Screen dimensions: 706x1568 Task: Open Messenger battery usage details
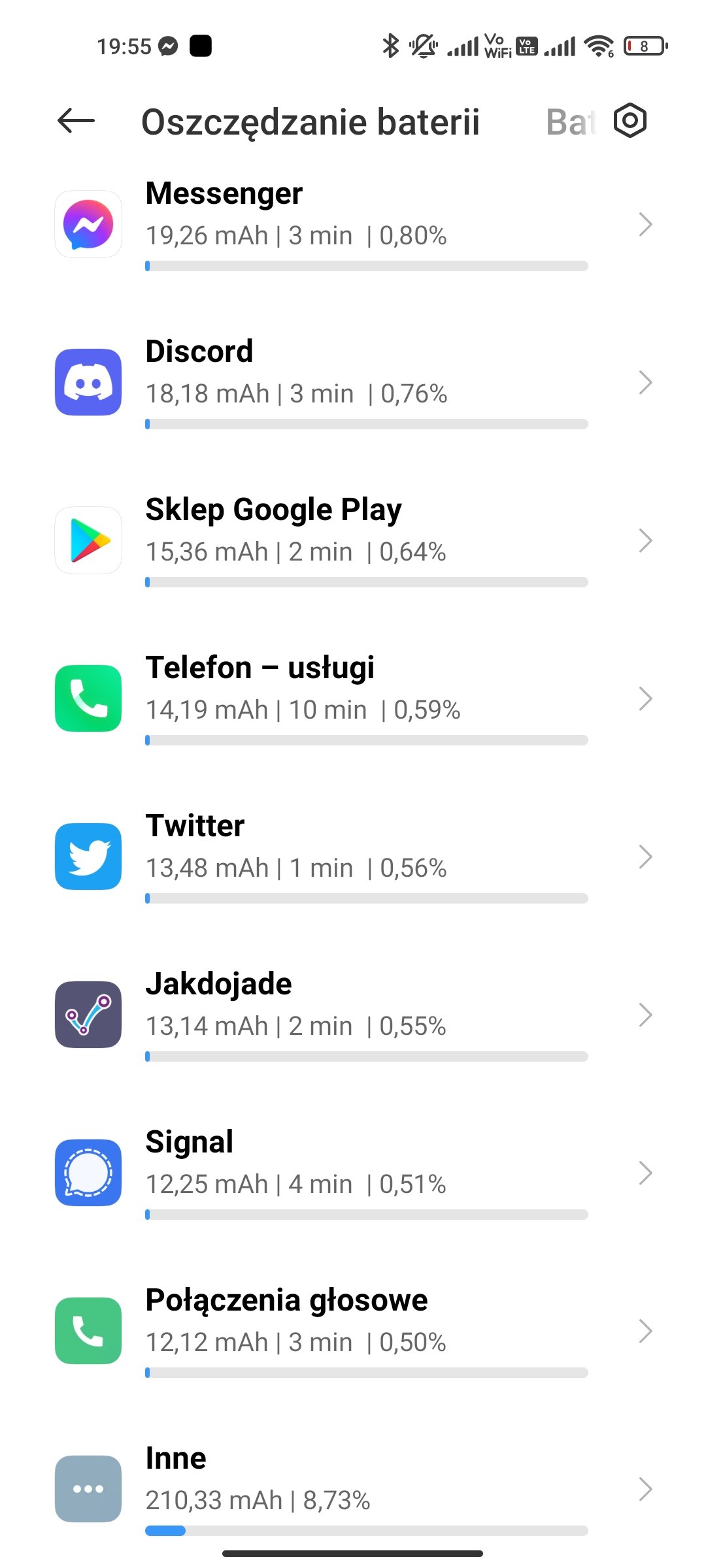point(353,225)
